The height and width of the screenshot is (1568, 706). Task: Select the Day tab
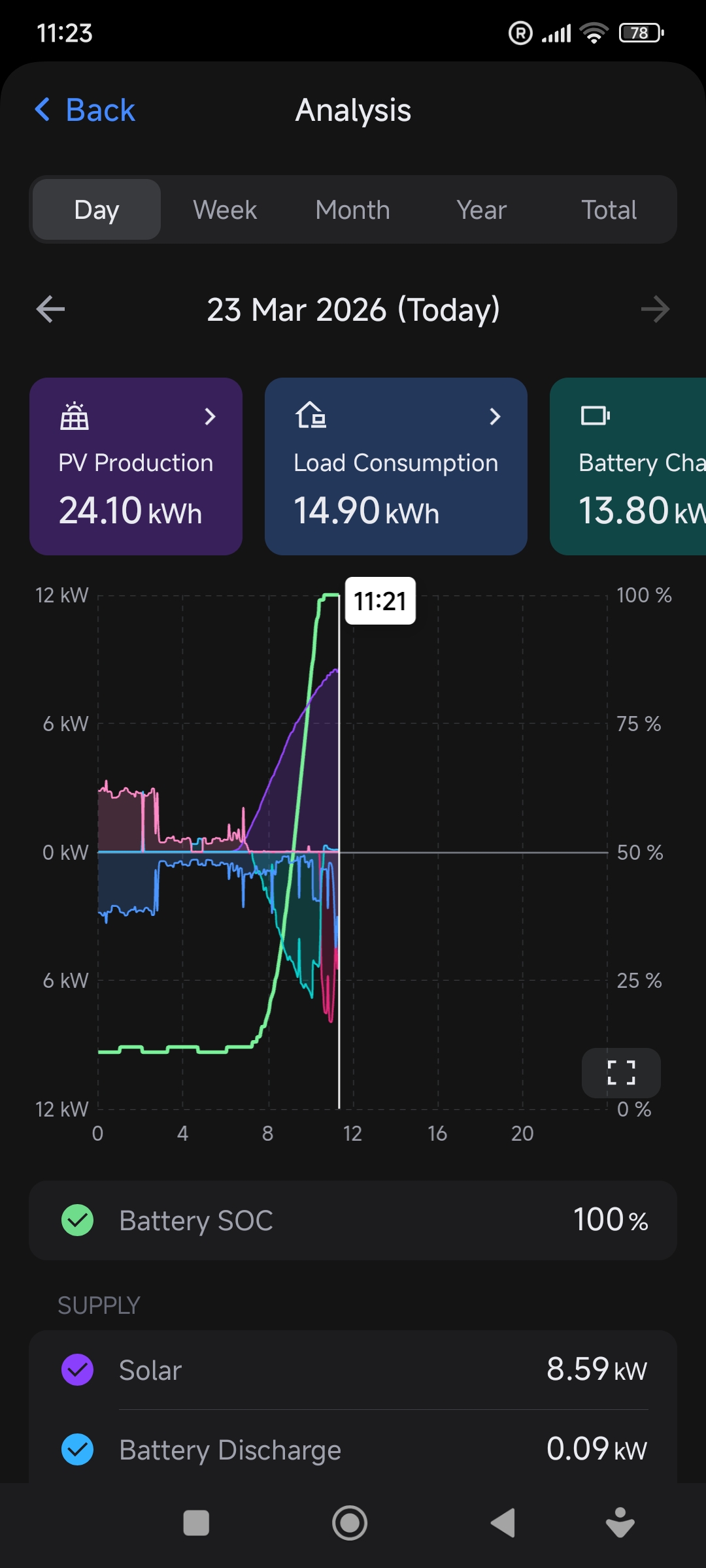pos(97,210)
